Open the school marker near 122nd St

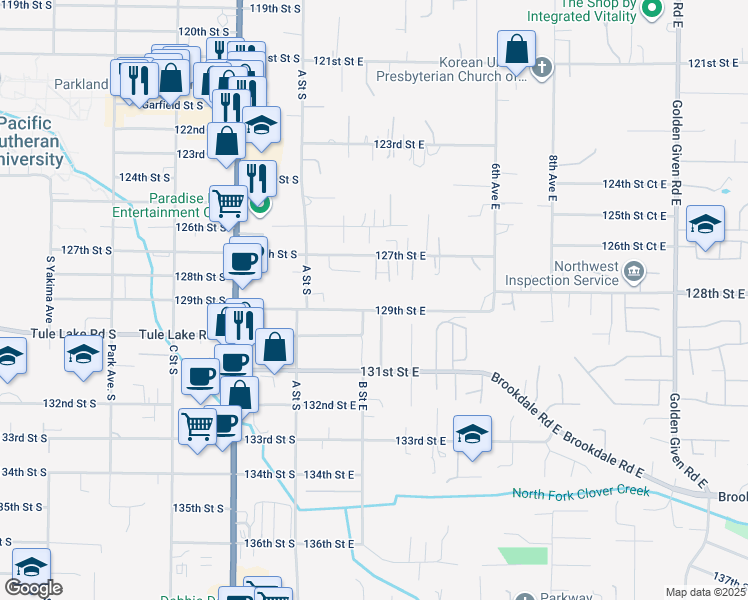pyautogui.click(x=261, y=128)
